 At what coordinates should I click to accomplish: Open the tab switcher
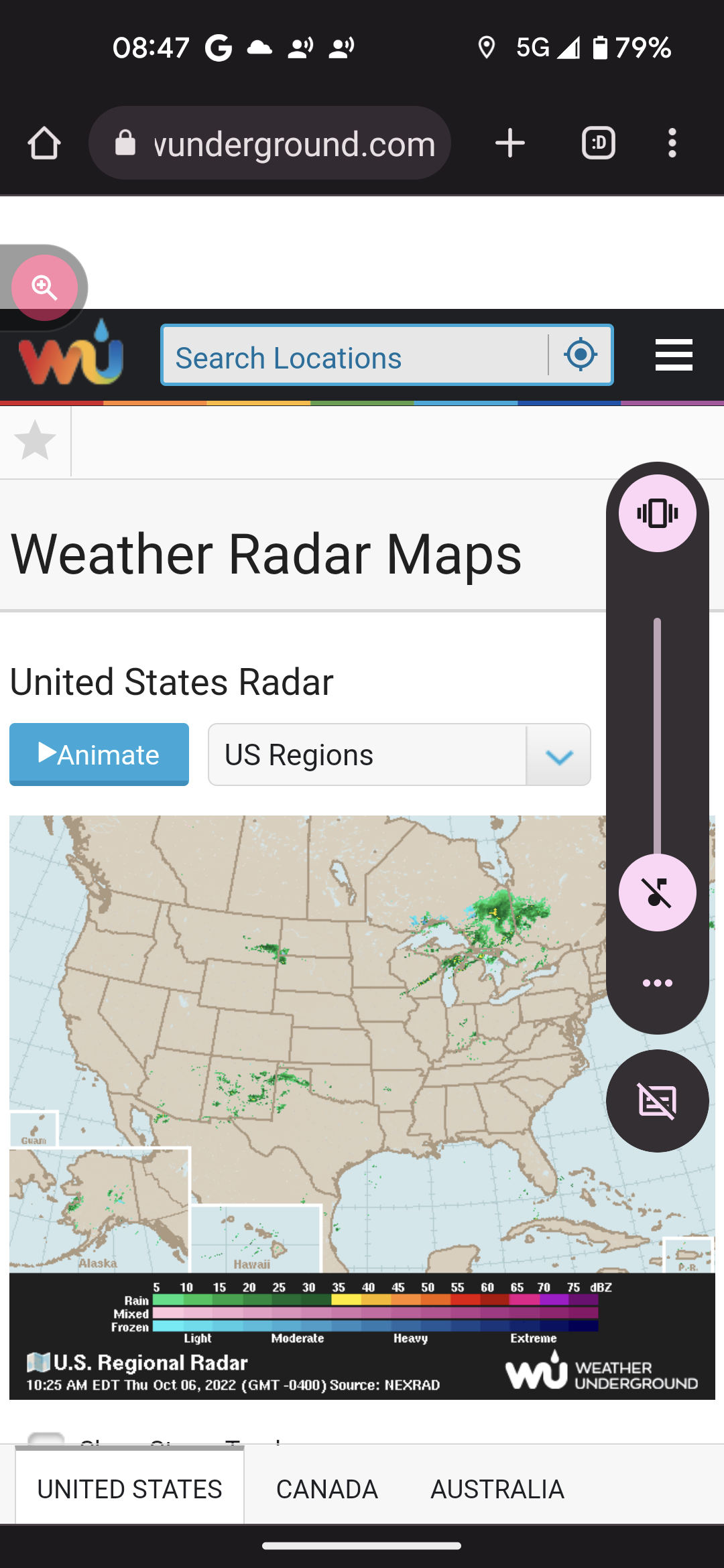(598, 143)
